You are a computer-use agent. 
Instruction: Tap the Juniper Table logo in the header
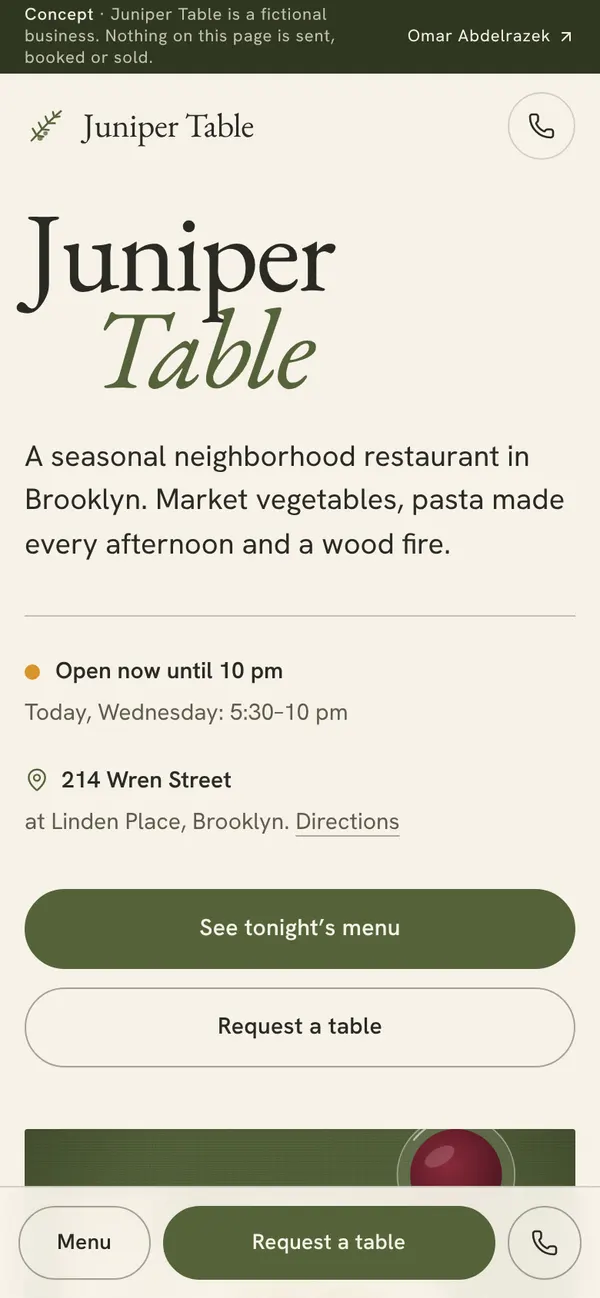141,127
